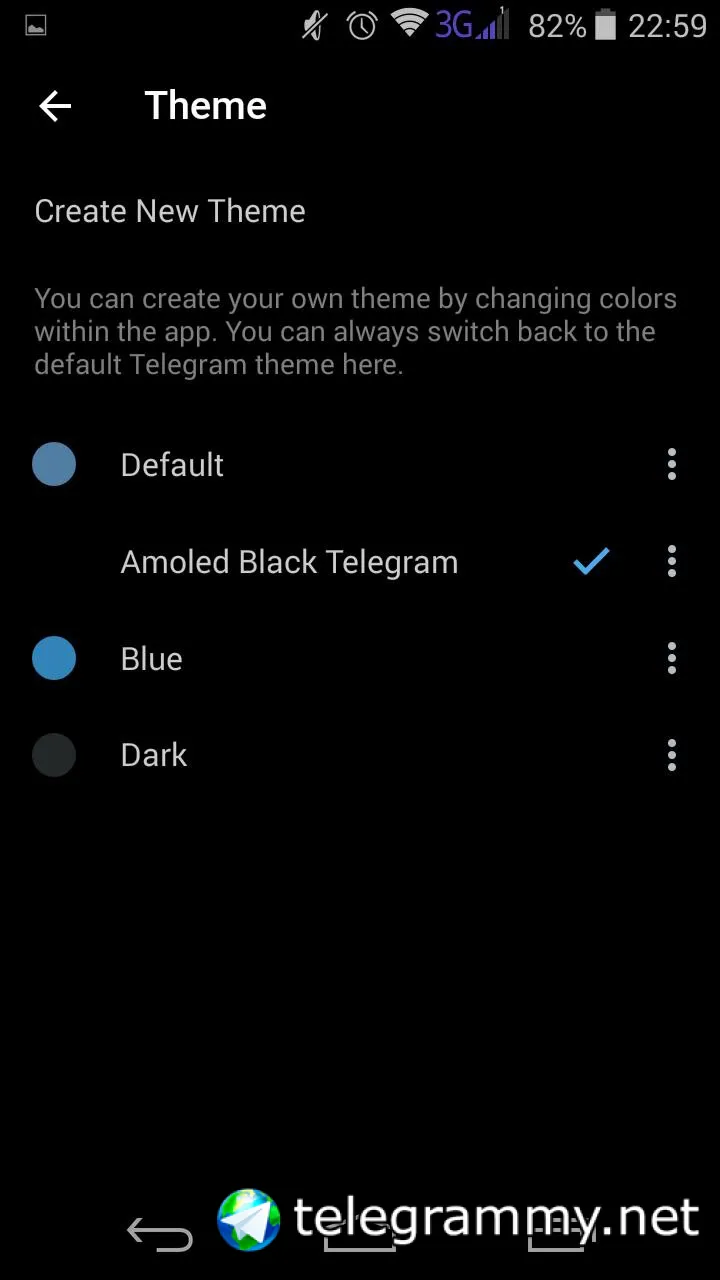
Task: Tap Create New Theme
Action: point(170,211)
